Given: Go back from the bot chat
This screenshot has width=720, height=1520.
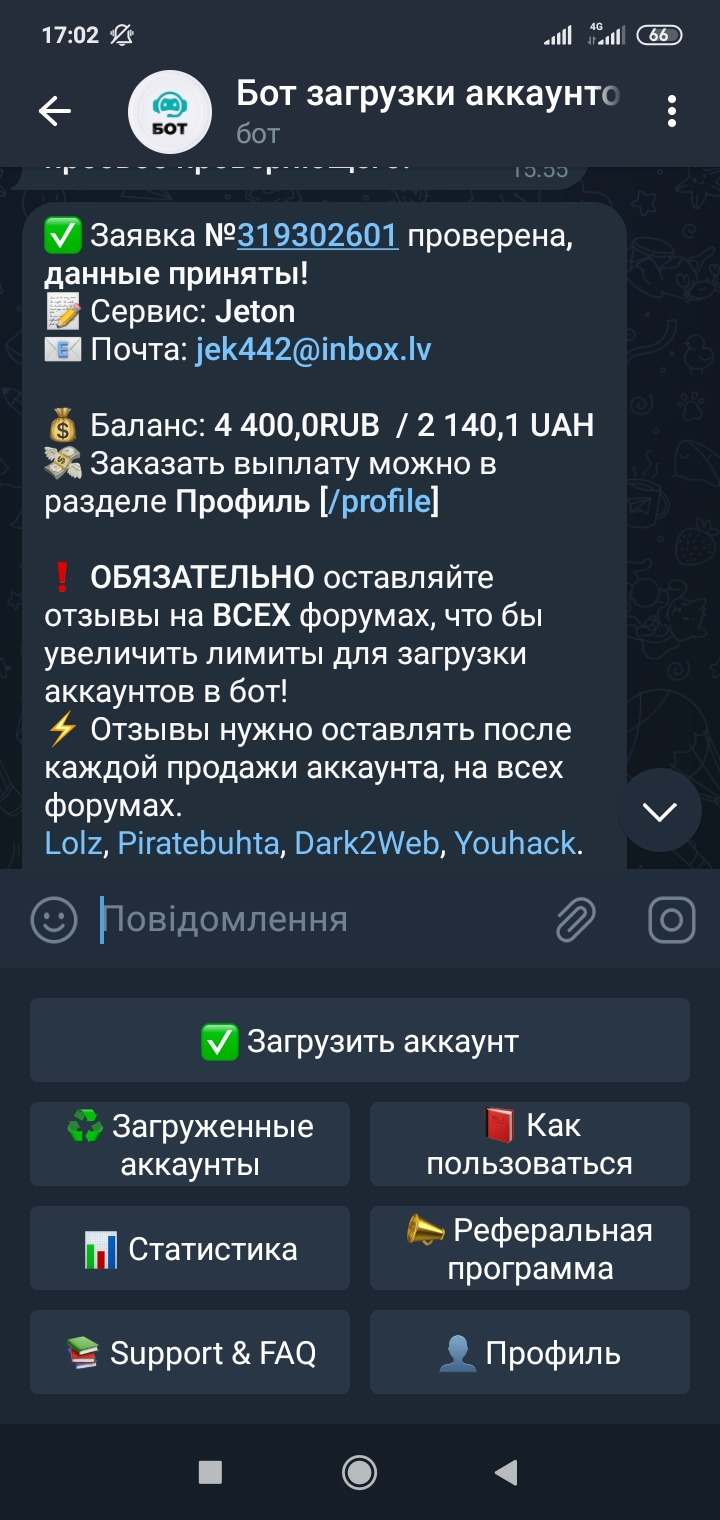Looking at the screenshot, I should click(54, 111).
